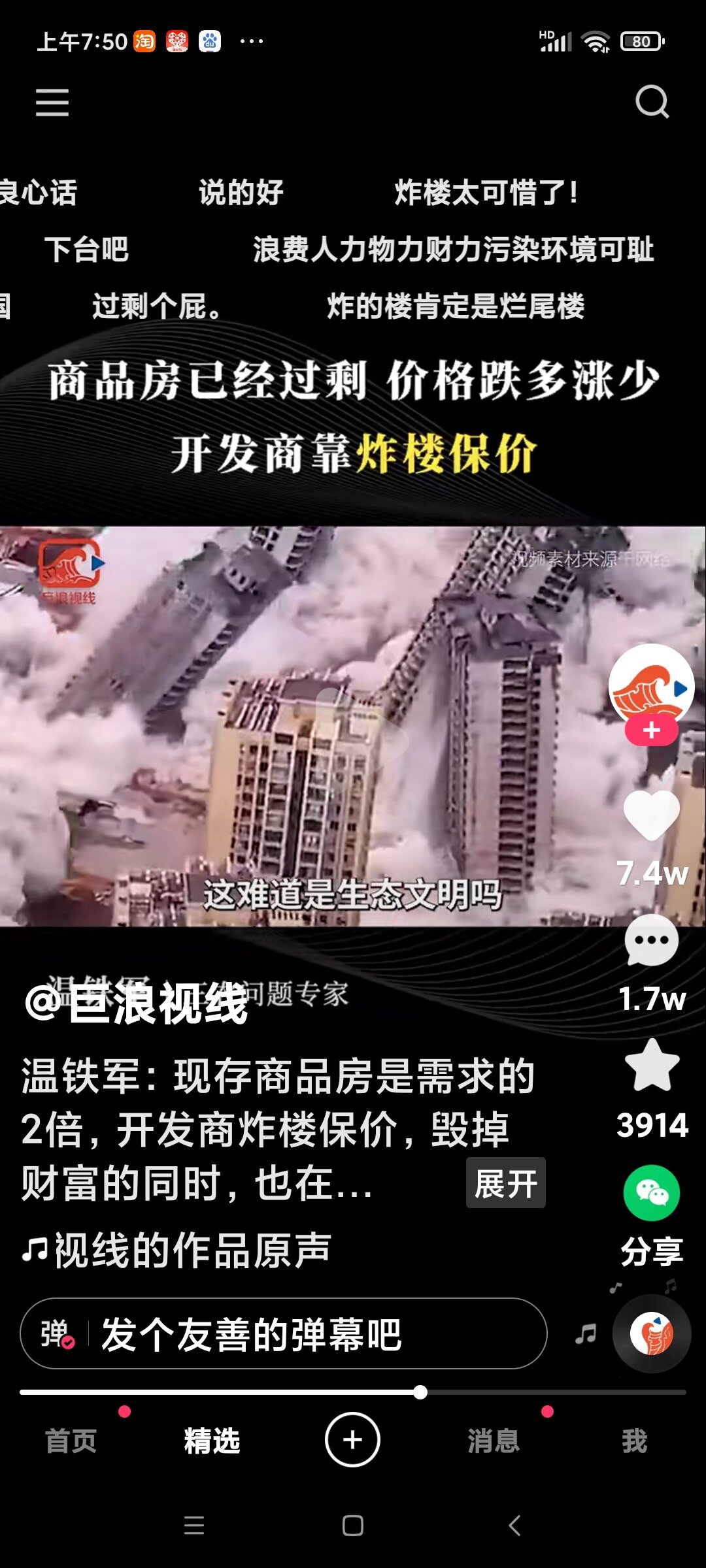
Task: Open @巨浪视线 username link
Action: pos(136,1004)
